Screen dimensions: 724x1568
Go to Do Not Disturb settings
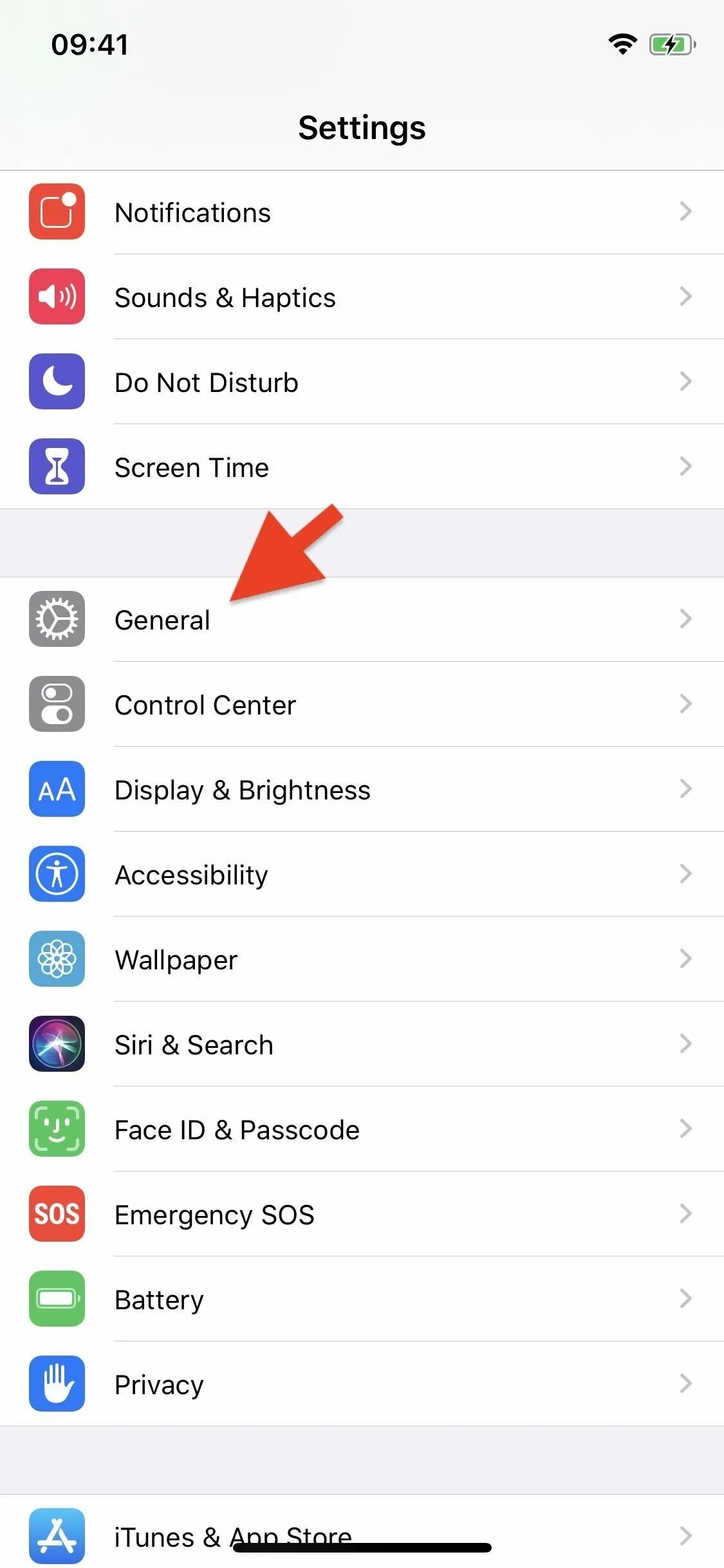[362, 382]
